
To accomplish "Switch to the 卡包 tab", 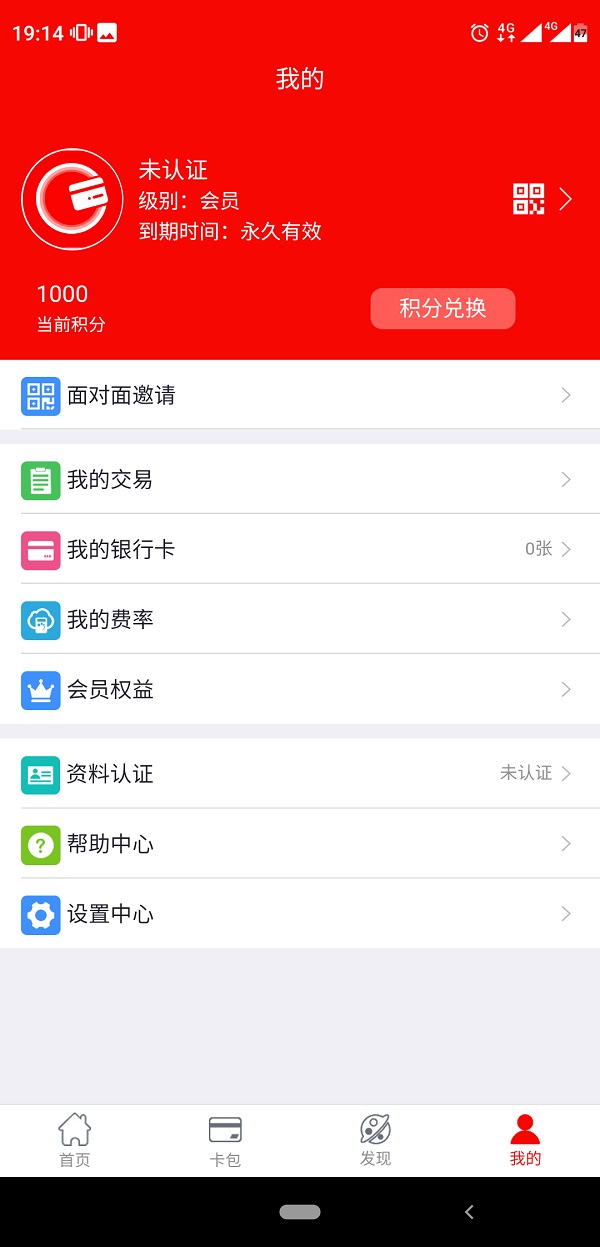I will tap(225, 1140).
